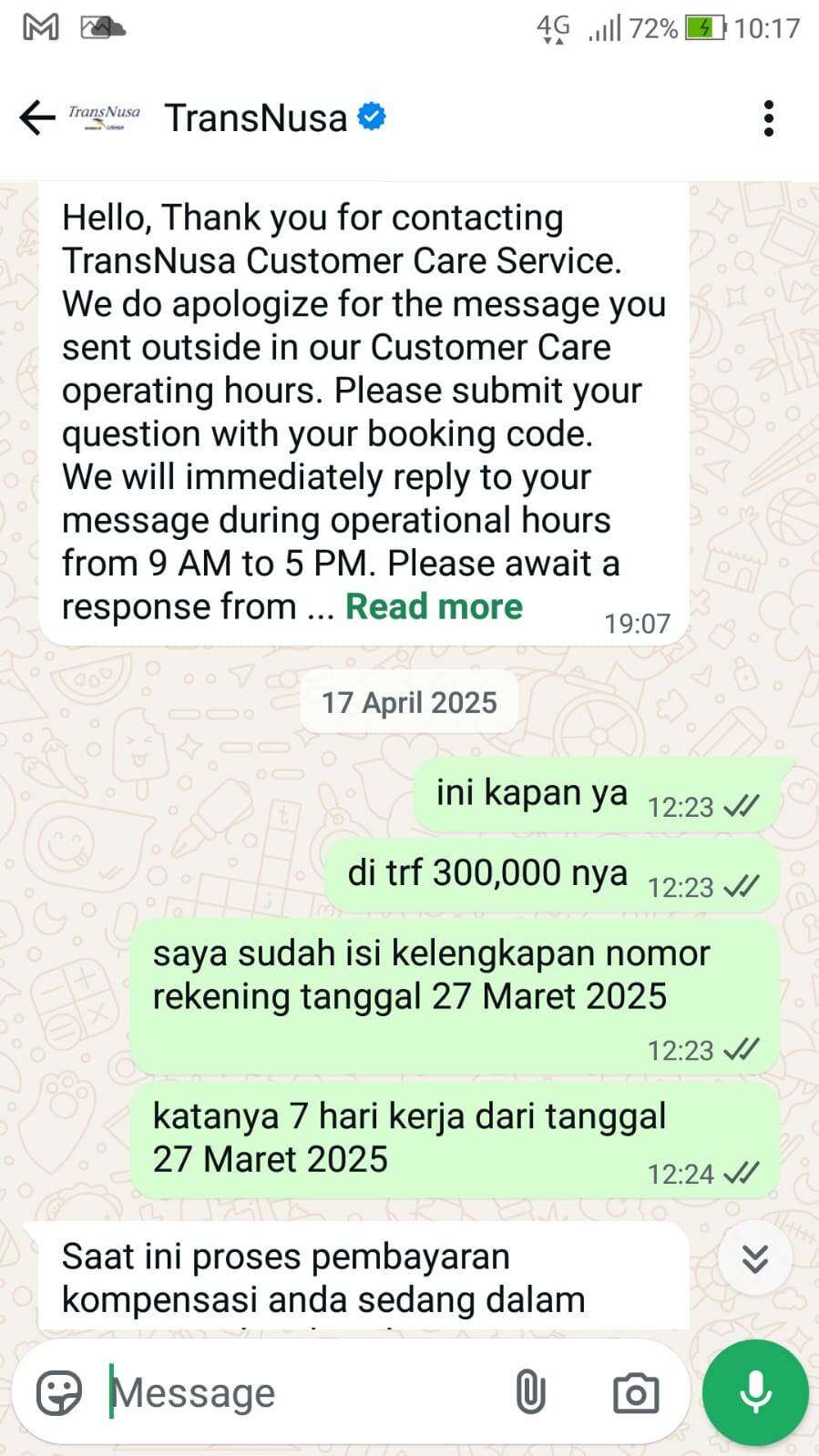This screenshot has height=1456, width=819.
Task: Tap the microphone for a voice message
Action: pos(755,1392)
